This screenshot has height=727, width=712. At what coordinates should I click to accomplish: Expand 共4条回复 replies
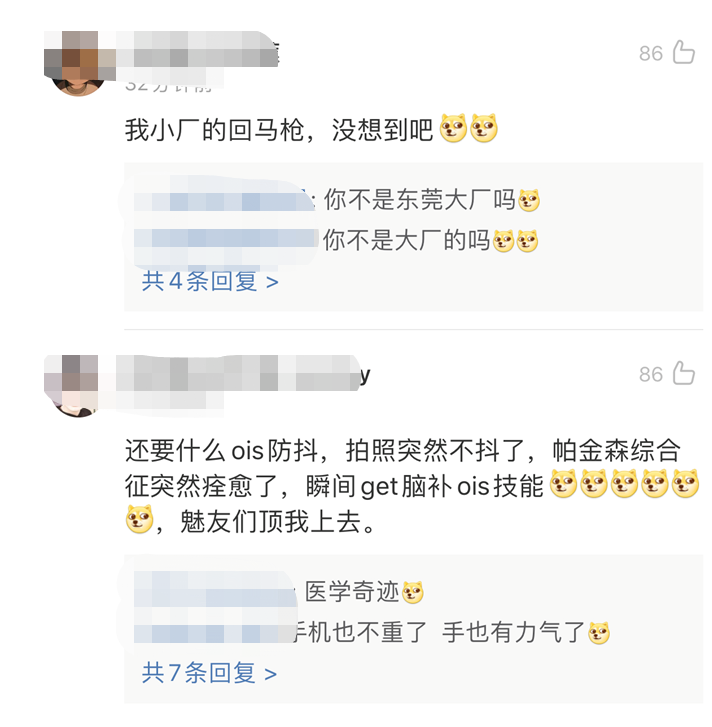(210, 281)
